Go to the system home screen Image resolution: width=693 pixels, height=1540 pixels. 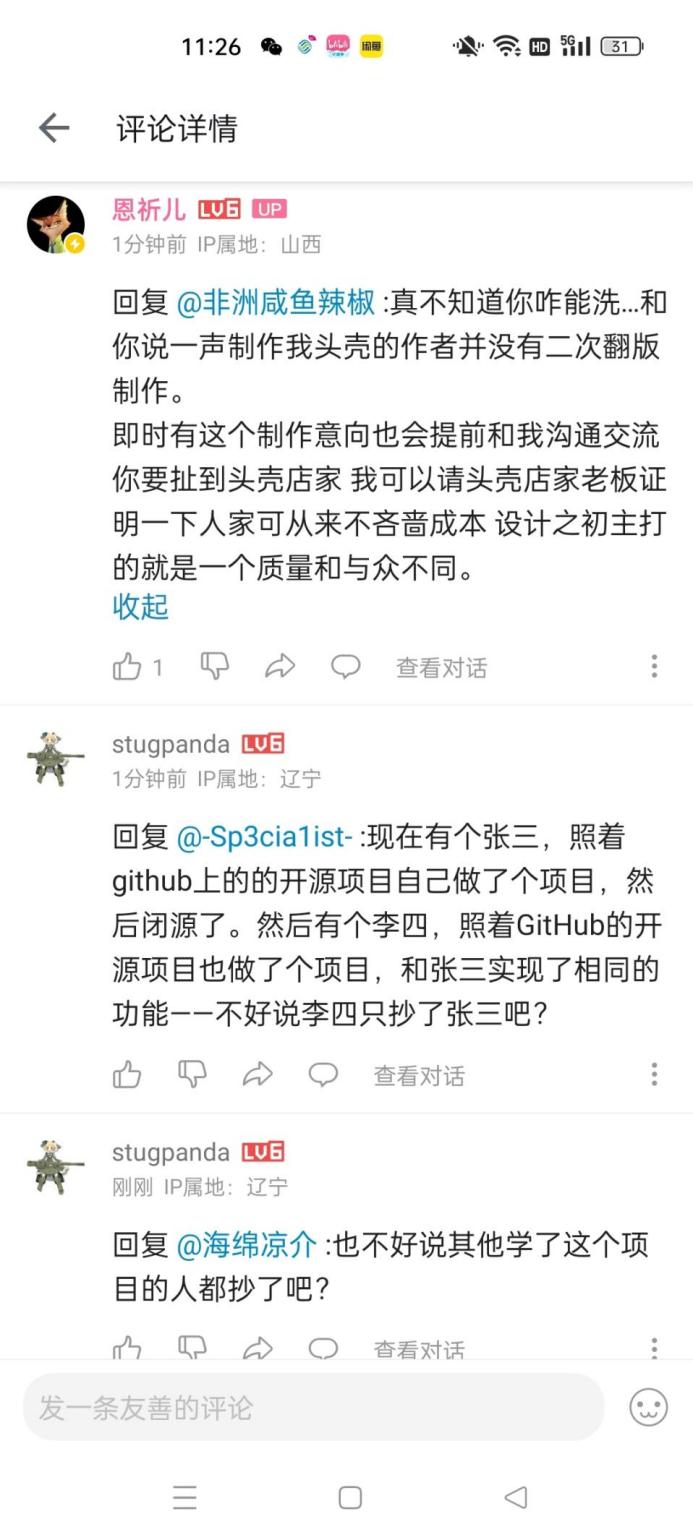click(350, 1497)
